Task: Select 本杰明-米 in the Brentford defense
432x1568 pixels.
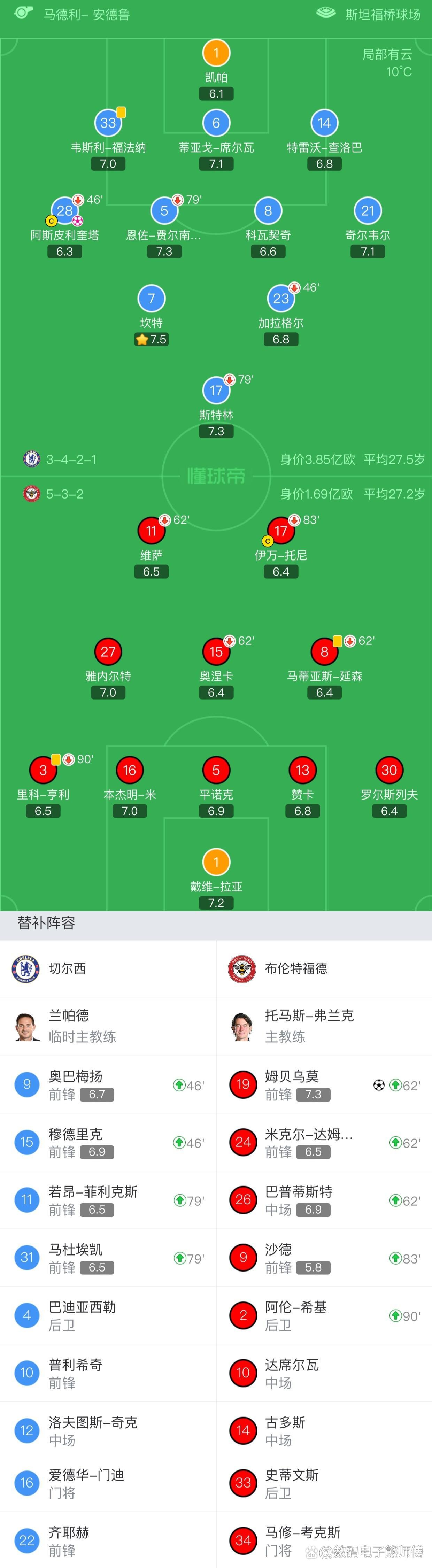Action: (x=130, y=771)
